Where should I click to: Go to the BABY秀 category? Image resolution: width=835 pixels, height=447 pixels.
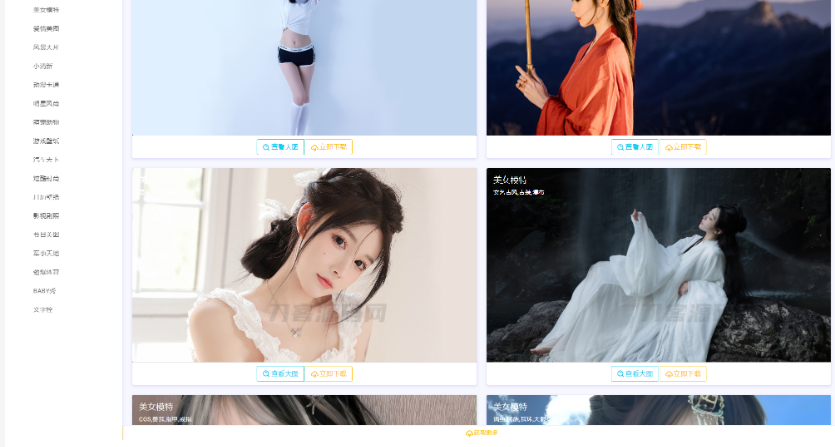(x=44, y=290)
